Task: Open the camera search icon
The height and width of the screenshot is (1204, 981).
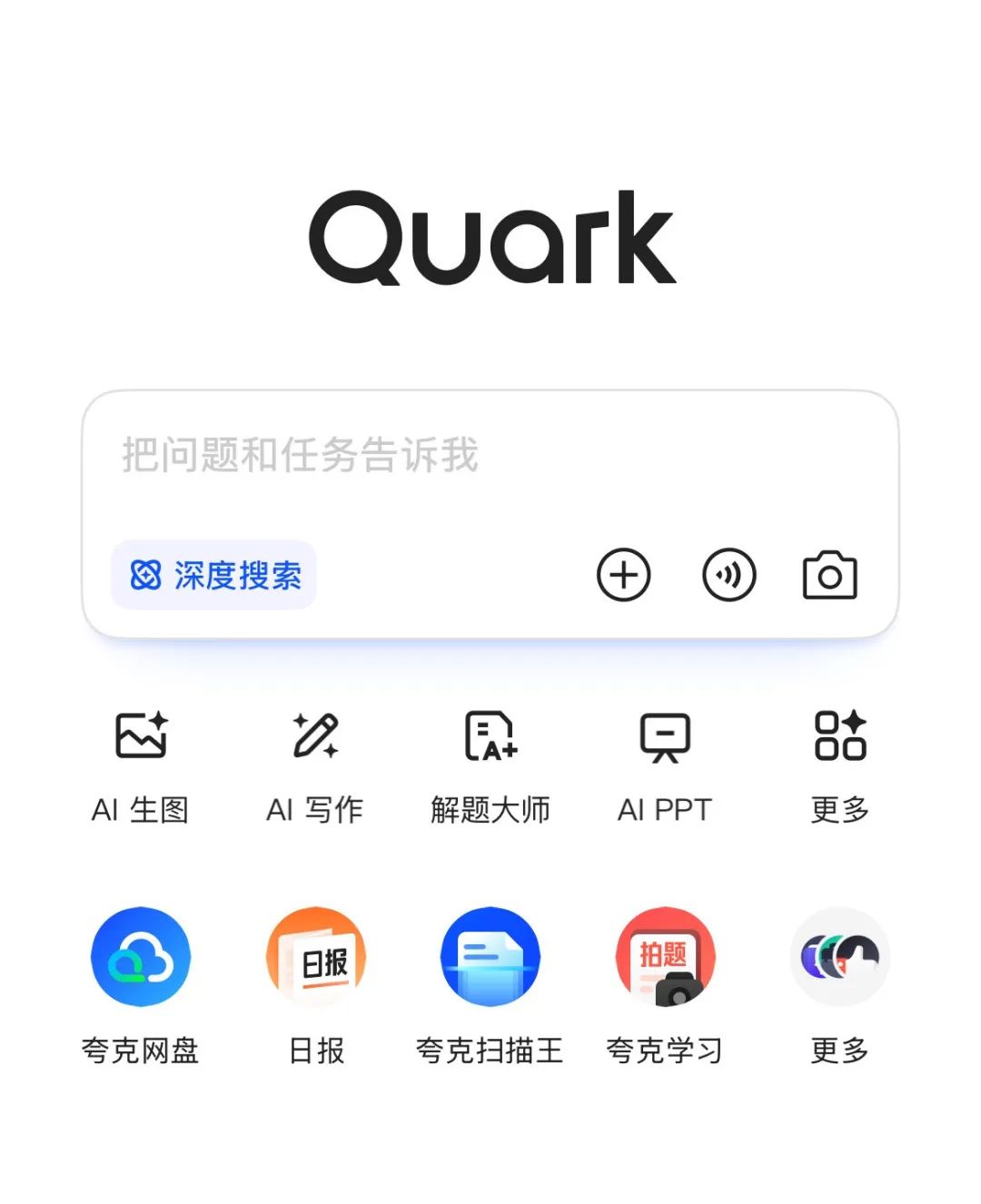Action: click(x=829, y=575)
